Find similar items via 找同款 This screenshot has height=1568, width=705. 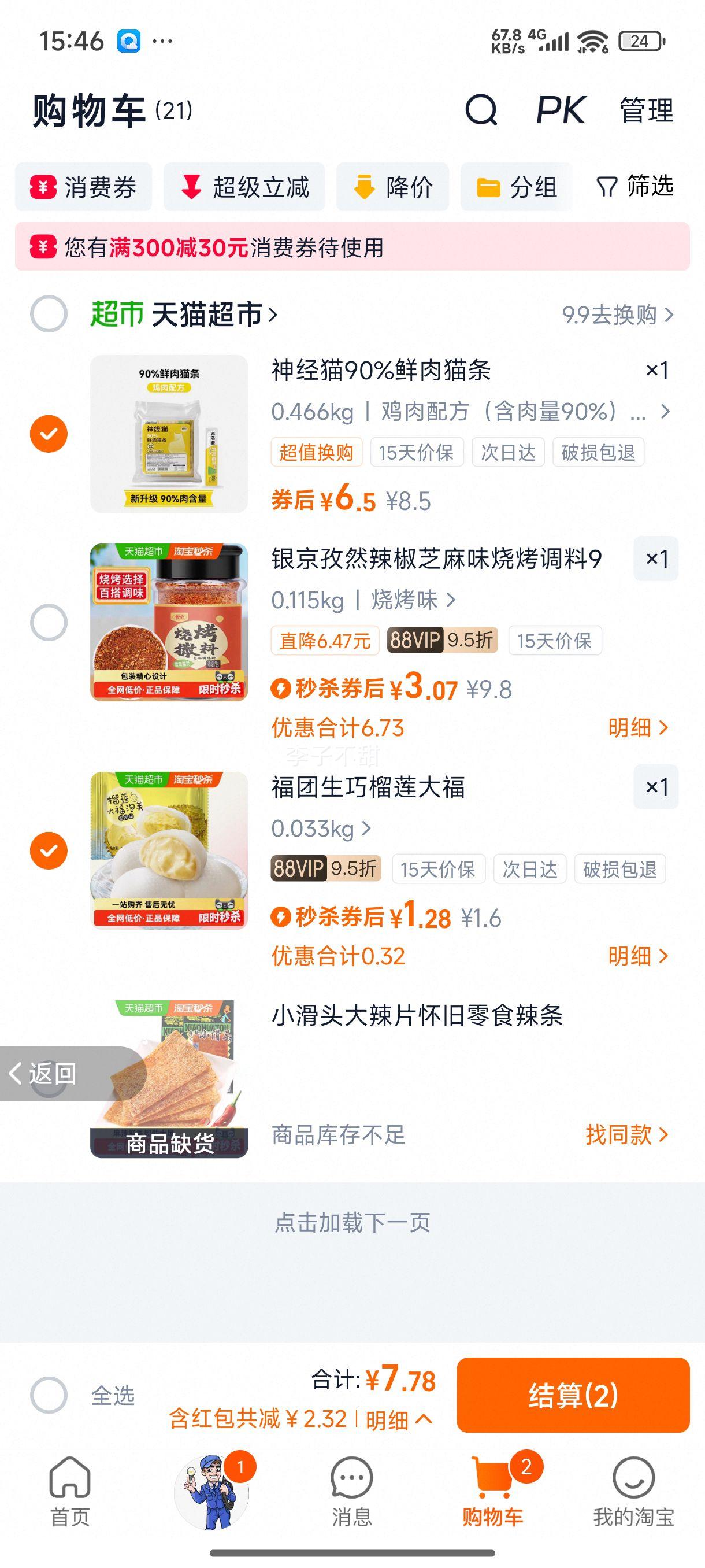[626, 1134]
